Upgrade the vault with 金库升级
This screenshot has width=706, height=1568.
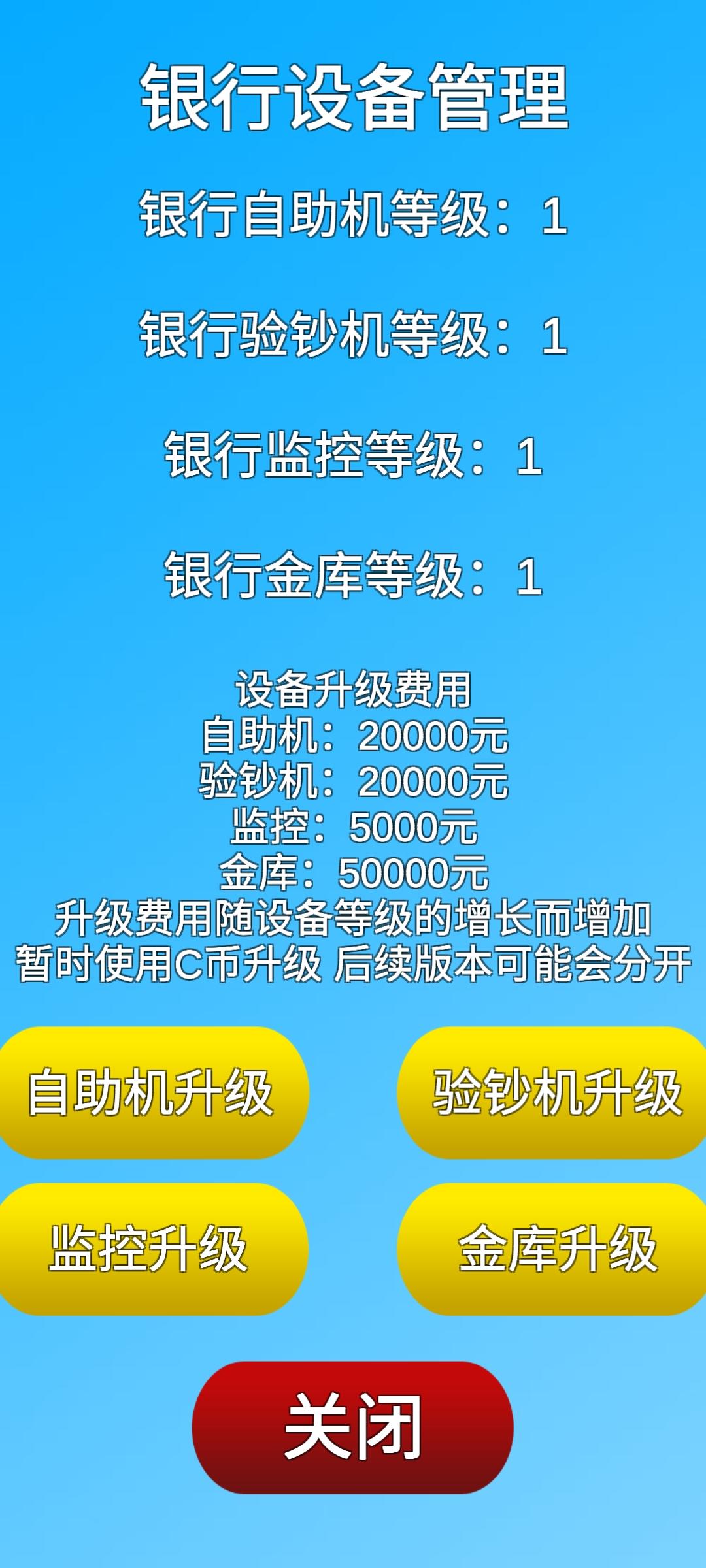click(x=554, y=1249)
